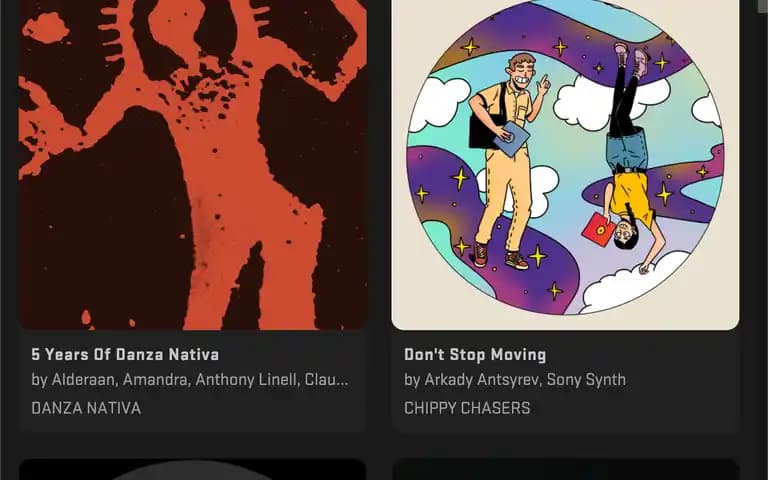Open the CHIPPY CHASERS label page

[467, 408]
